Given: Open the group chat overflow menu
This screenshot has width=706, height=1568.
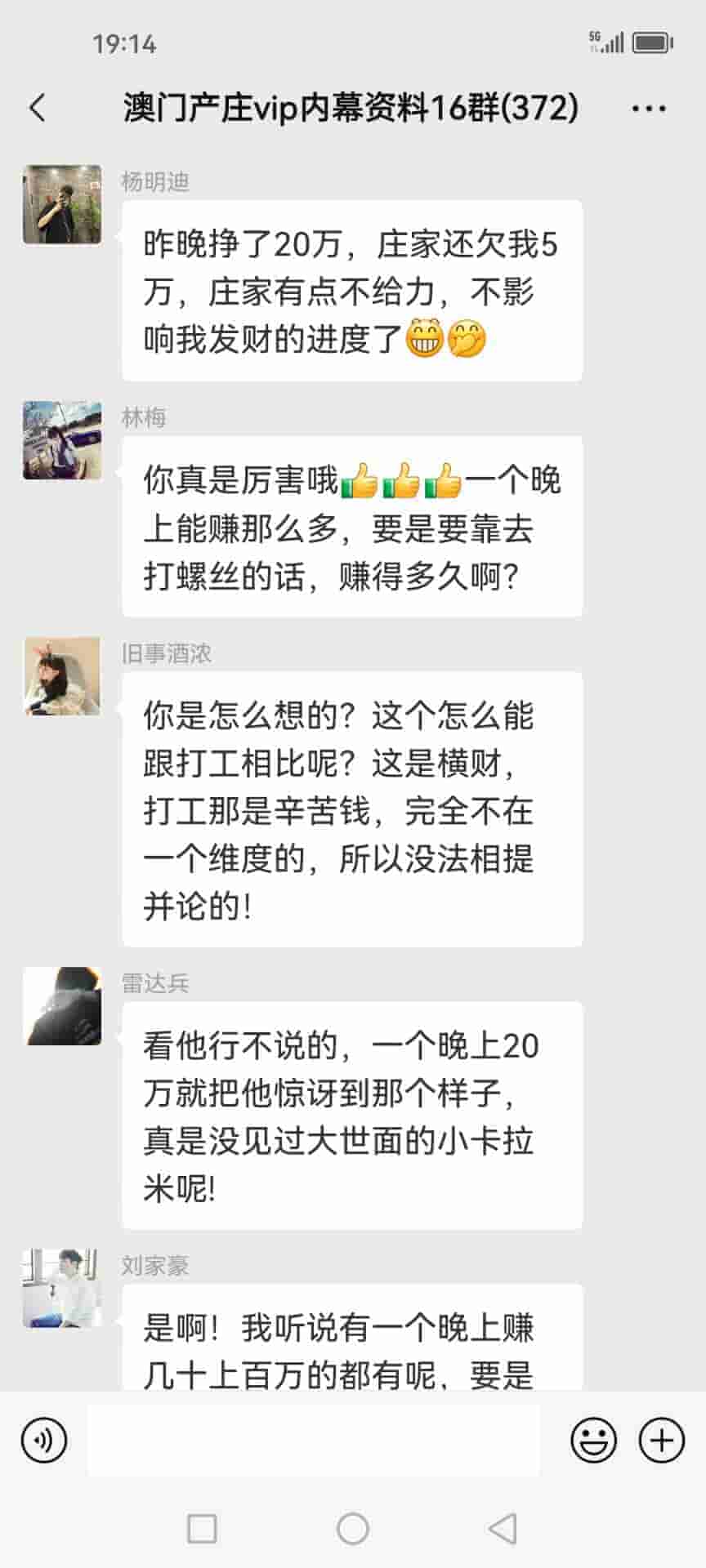Looking at the screenshot, I should click(x=649, y=108).
